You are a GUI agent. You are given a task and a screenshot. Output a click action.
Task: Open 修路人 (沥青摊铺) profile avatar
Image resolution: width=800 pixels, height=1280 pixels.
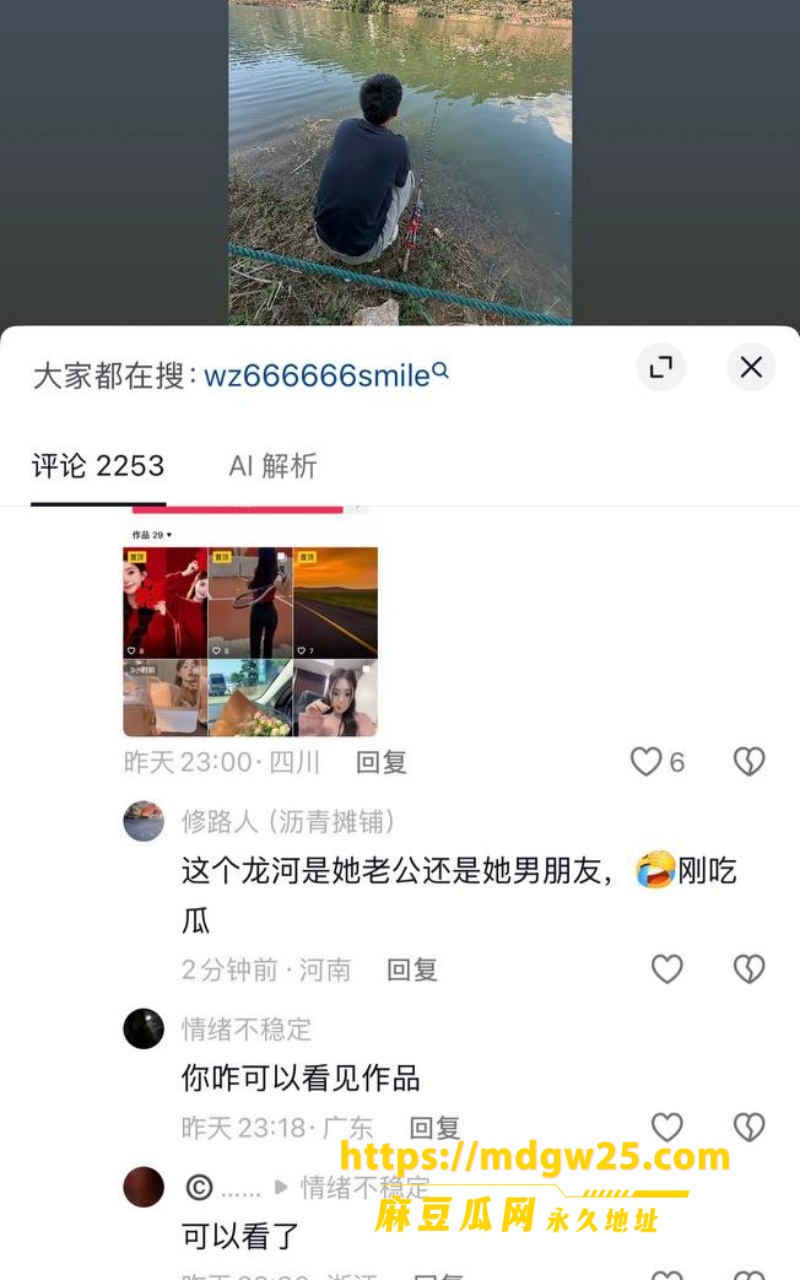pos(144,821)
